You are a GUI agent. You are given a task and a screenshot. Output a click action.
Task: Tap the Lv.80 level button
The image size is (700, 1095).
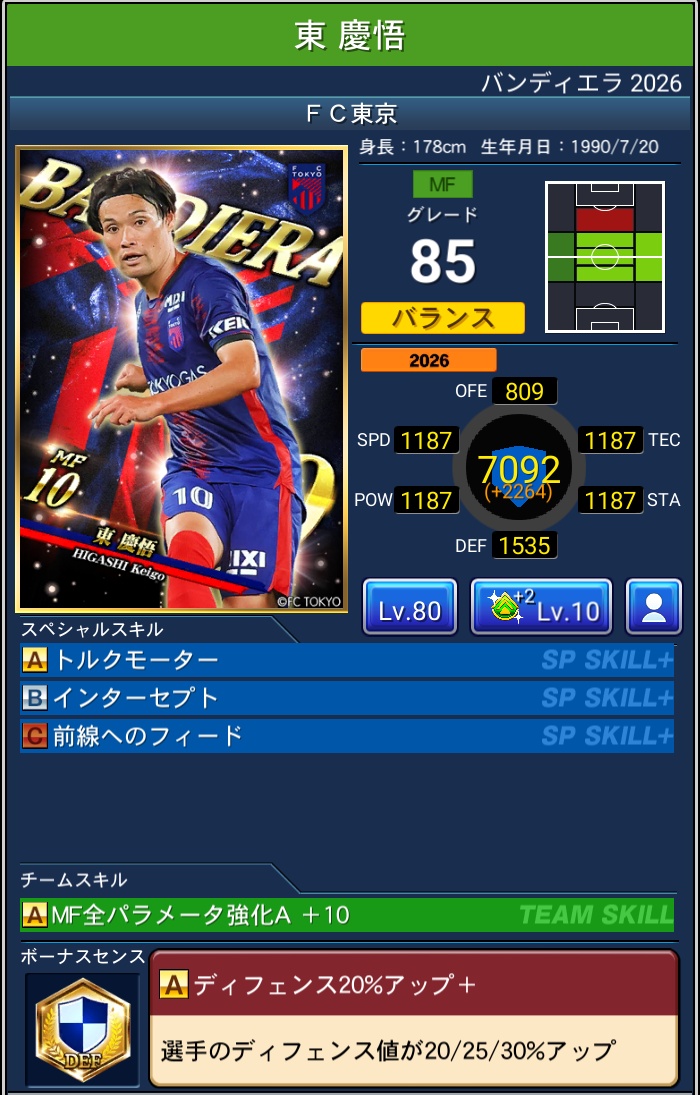409,607
